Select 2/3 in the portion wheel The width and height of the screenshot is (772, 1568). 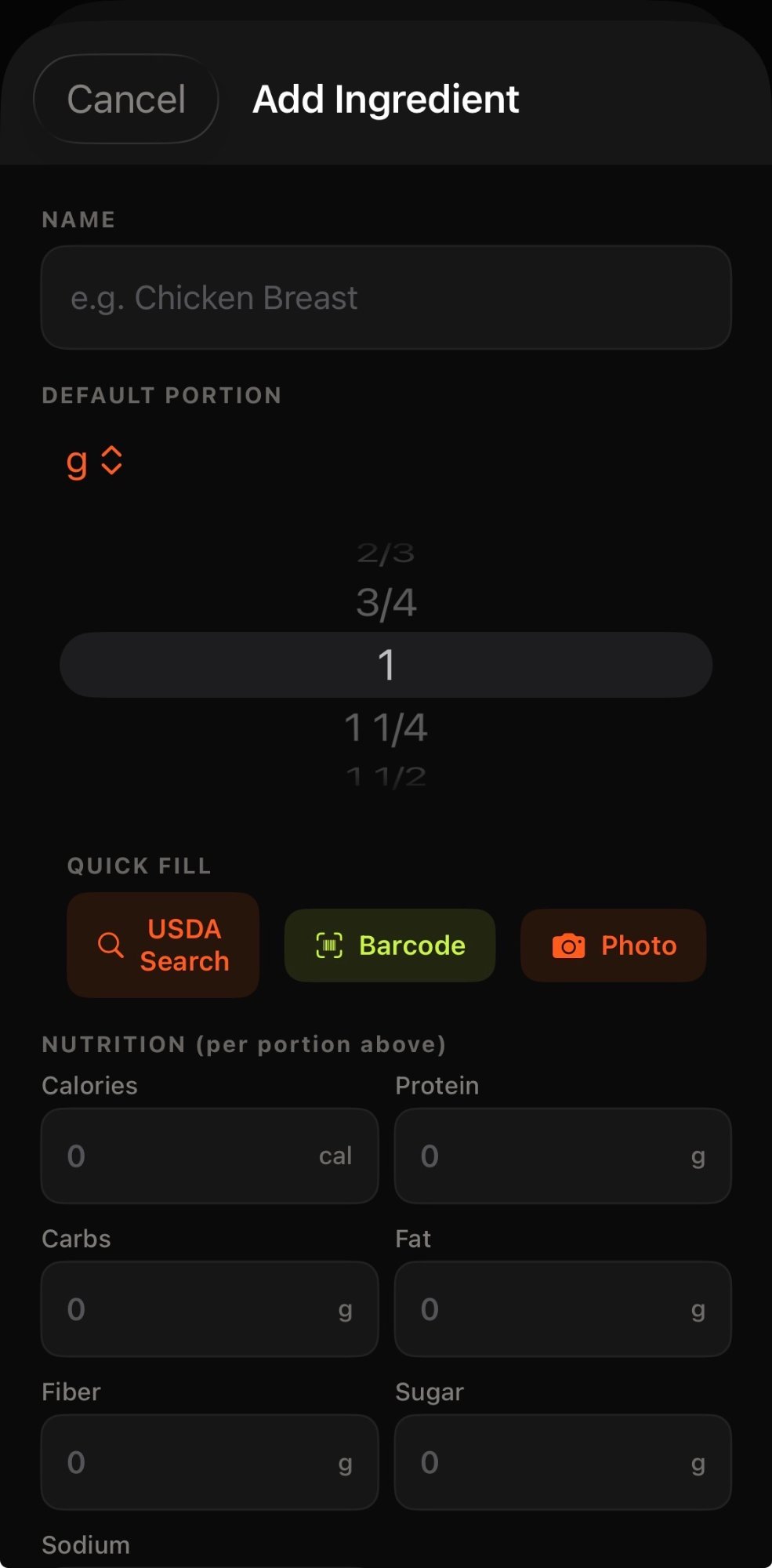(386, 554)
